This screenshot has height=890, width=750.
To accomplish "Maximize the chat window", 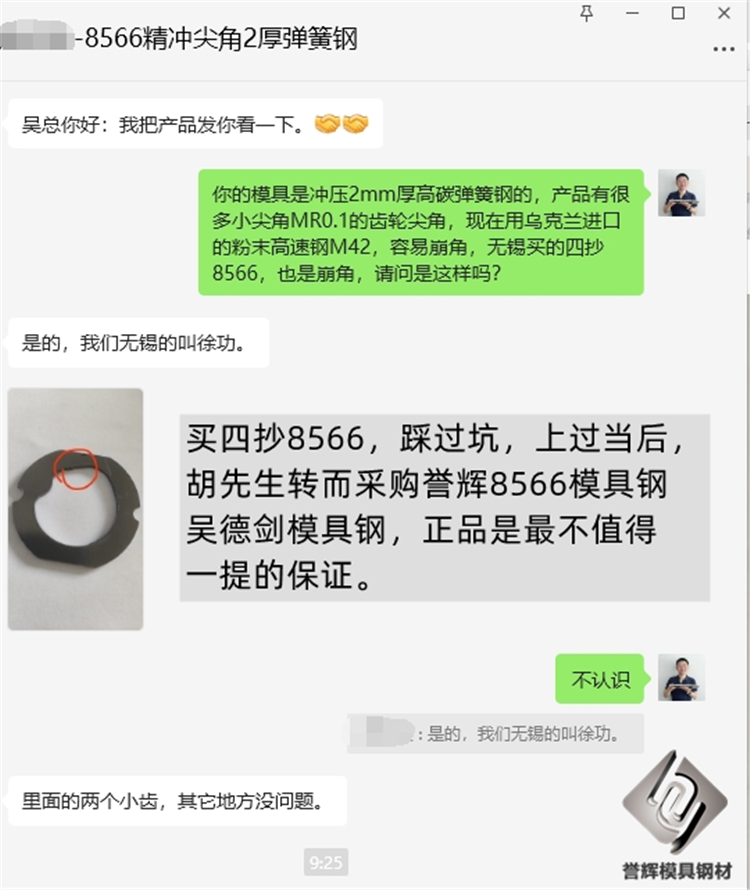I will coord(678,12).
